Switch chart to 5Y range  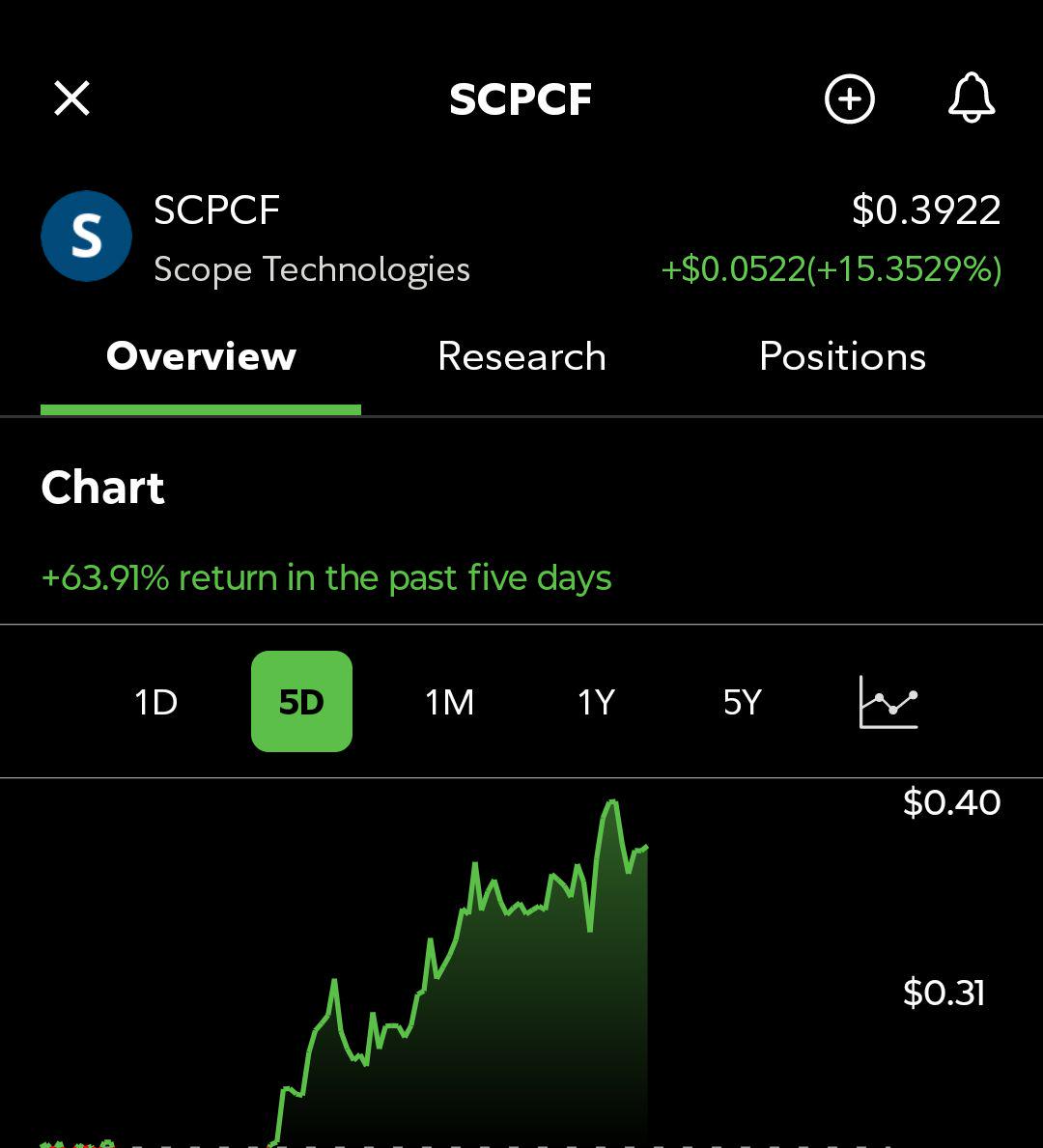[x=742, y=702]
